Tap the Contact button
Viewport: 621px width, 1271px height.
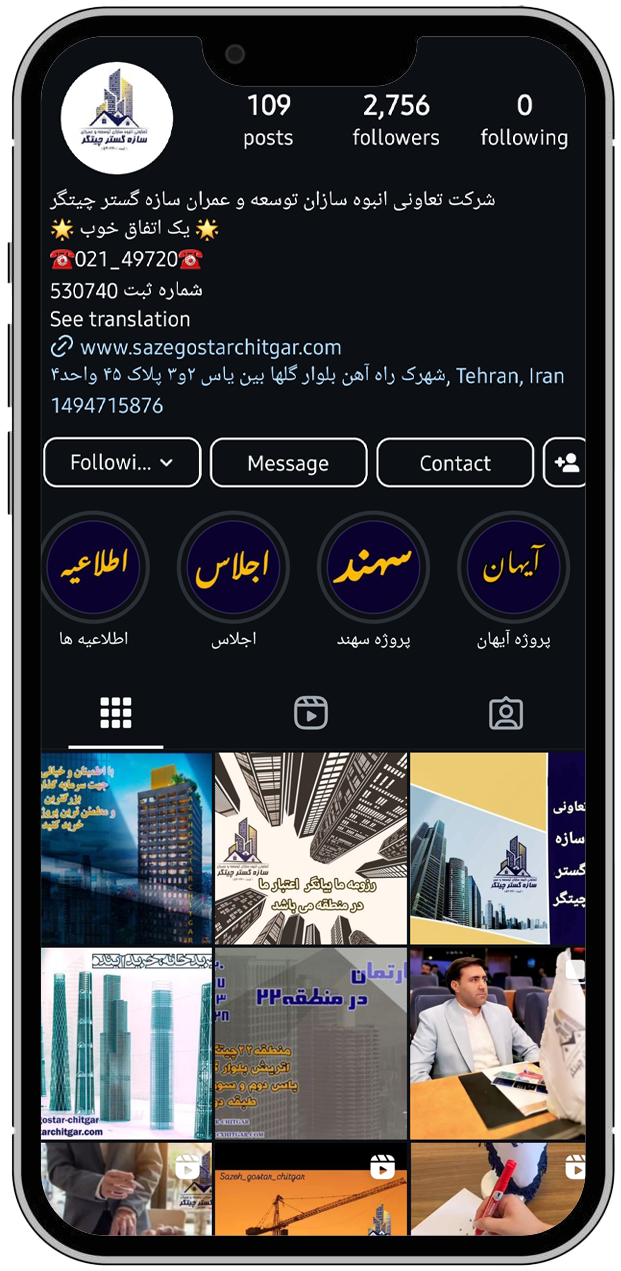coord(455,463)
